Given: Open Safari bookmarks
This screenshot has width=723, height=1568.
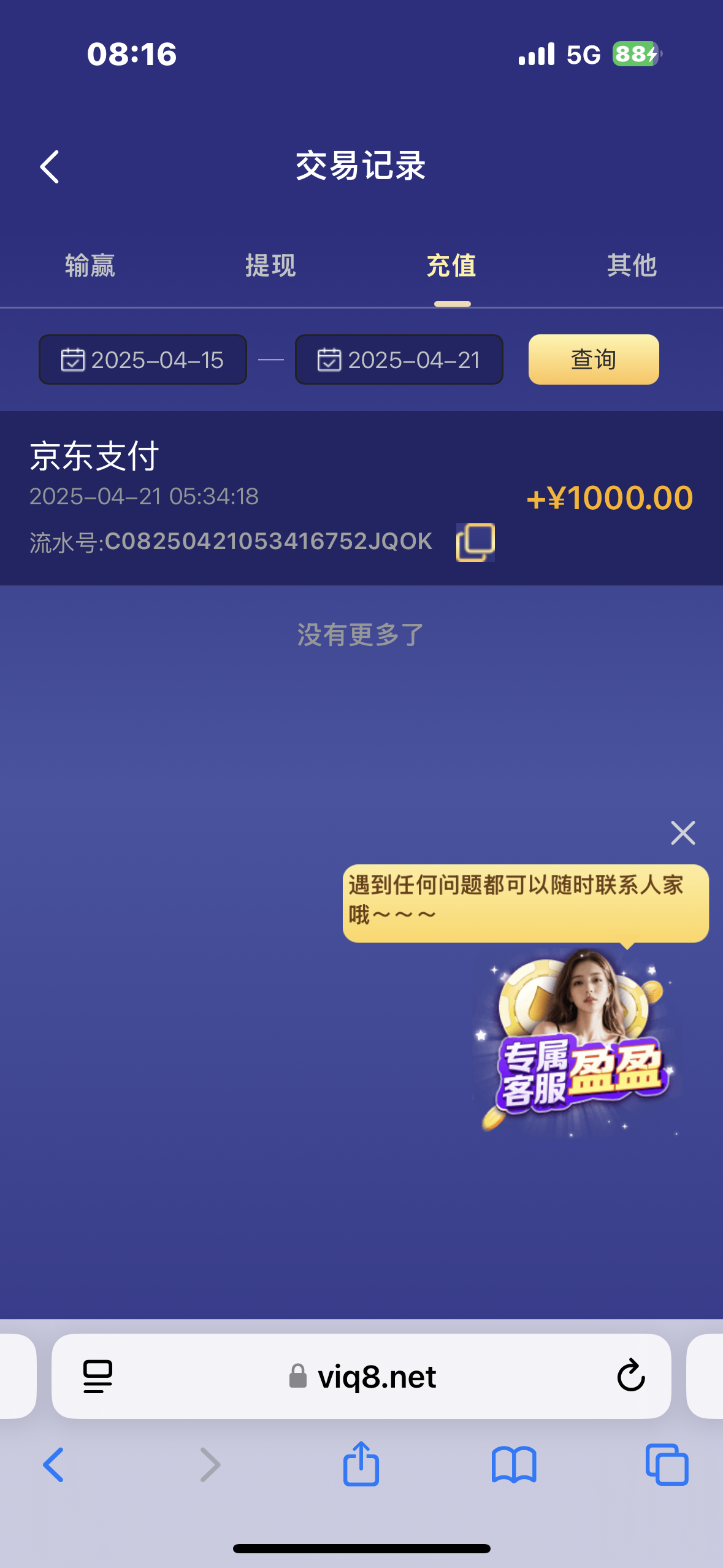Looking at the screenshot, I should pyautogui.click(x=514, y=1465).
